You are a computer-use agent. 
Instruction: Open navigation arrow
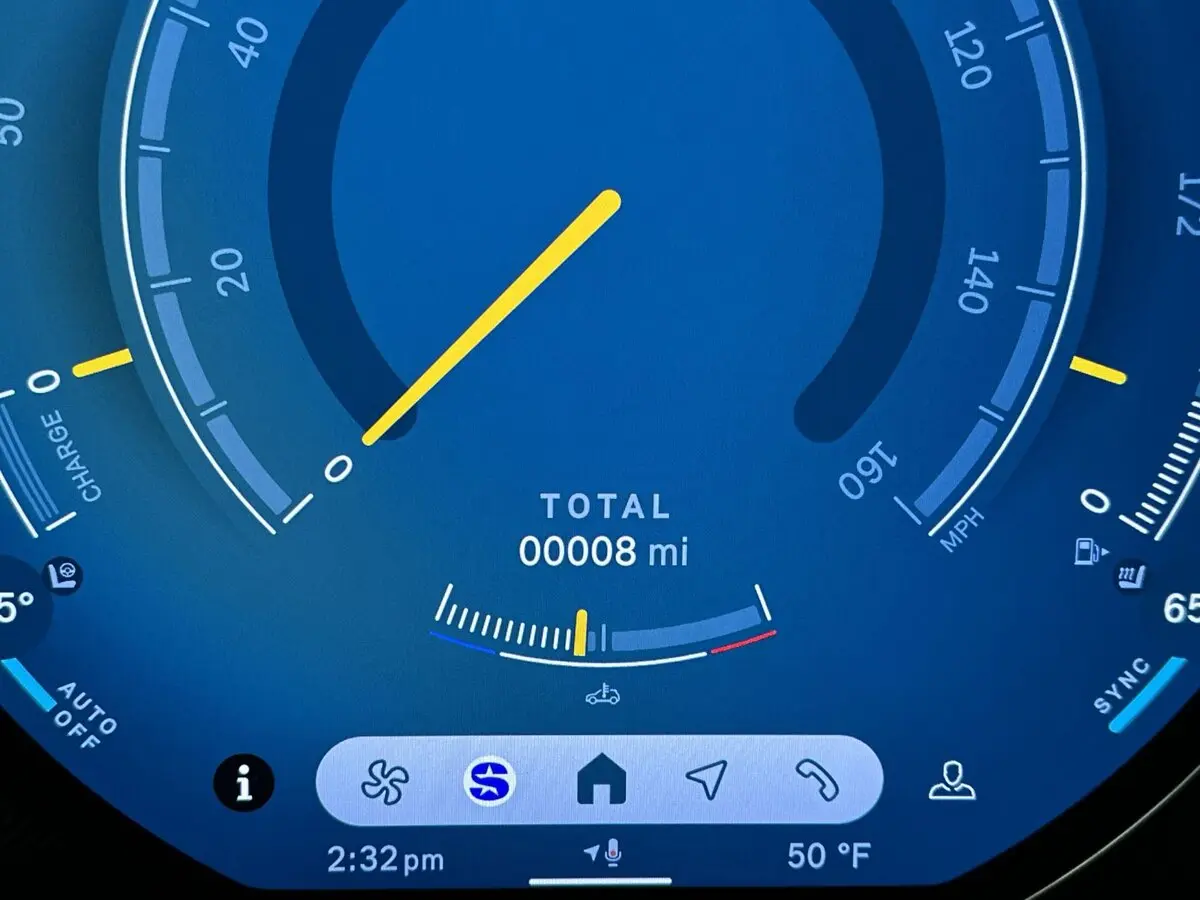tap(708, 780)
